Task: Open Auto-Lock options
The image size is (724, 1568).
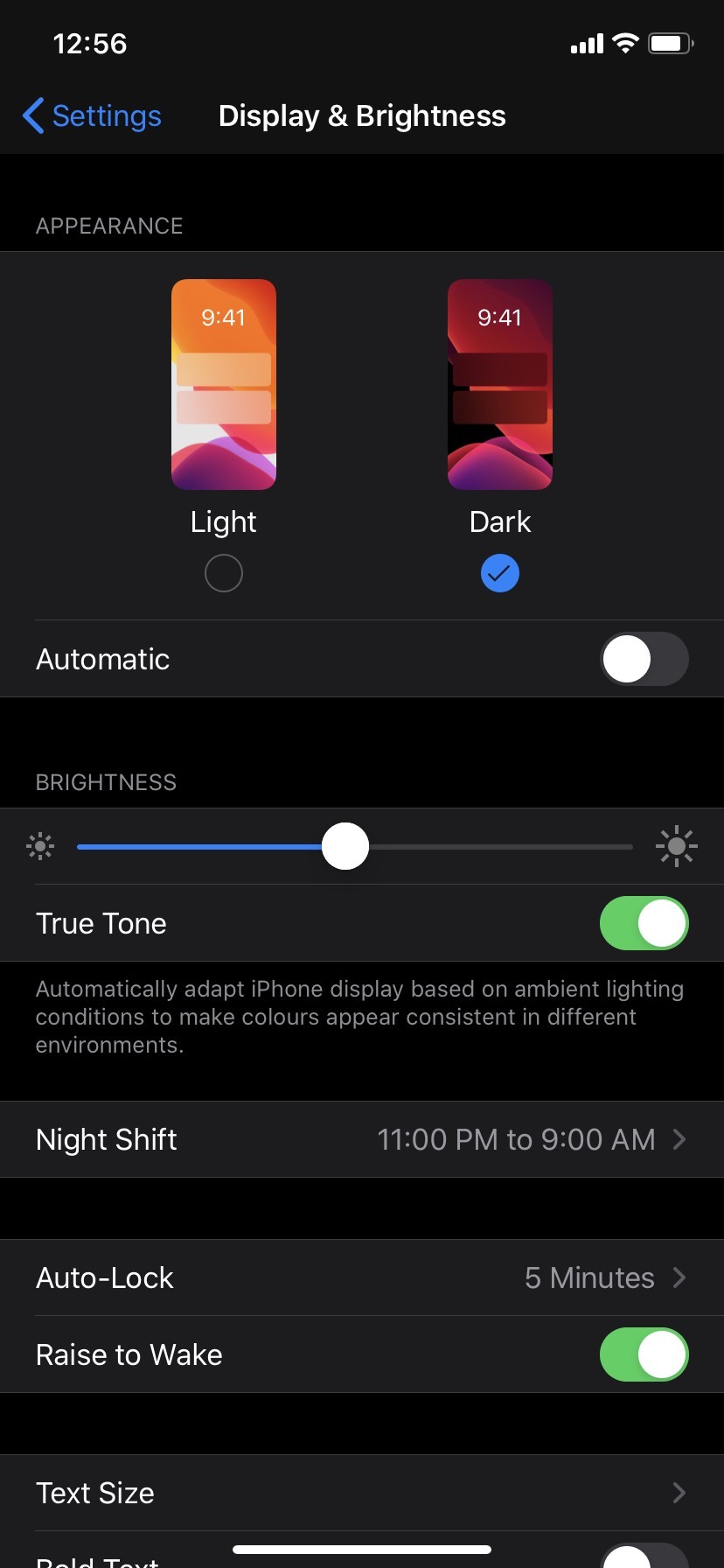Action: pos(362,1277)
